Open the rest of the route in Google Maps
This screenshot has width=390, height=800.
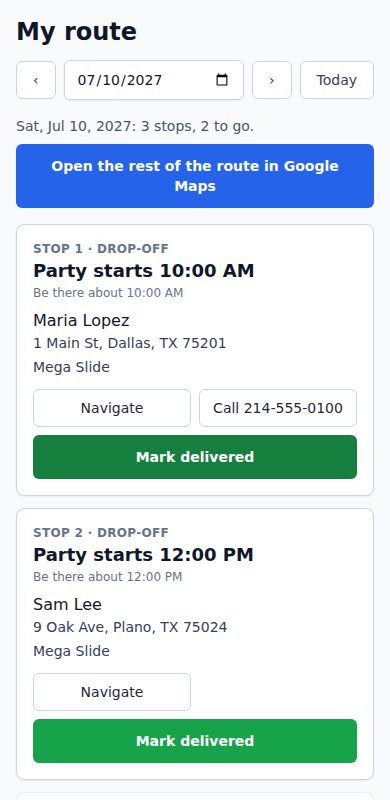(195, 176)
